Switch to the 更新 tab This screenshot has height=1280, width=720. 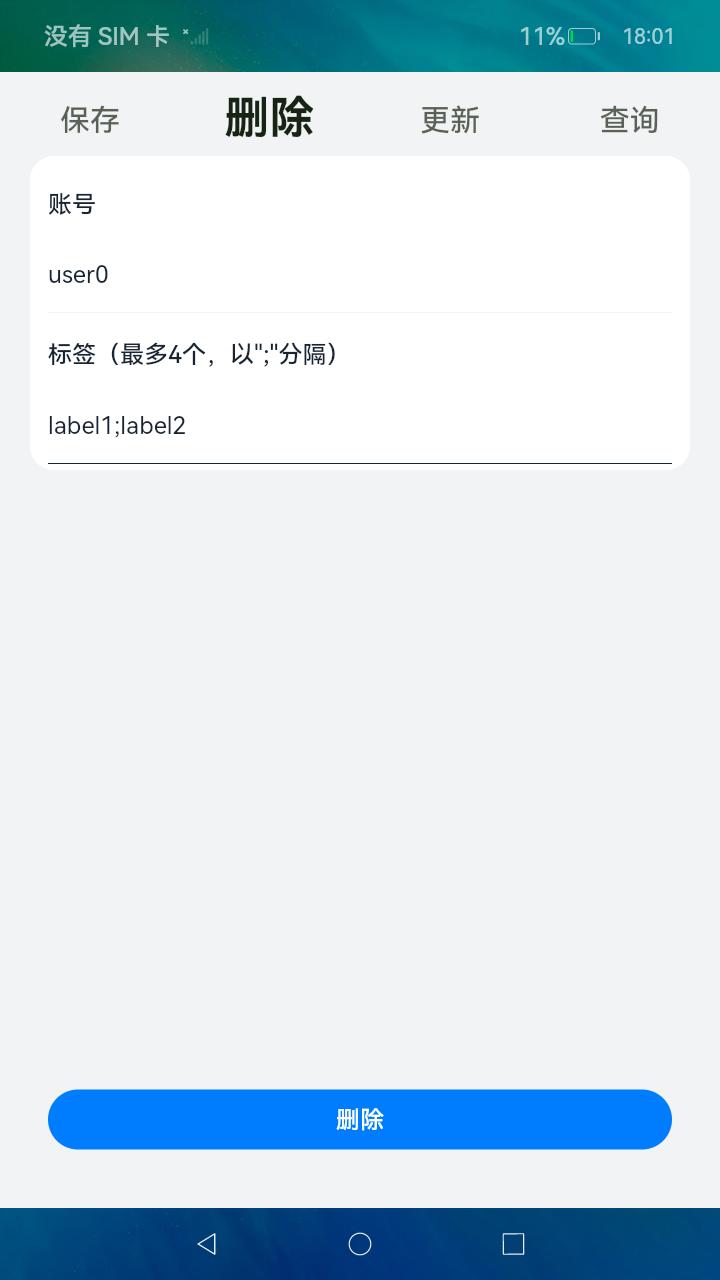(x=450, y=120)
